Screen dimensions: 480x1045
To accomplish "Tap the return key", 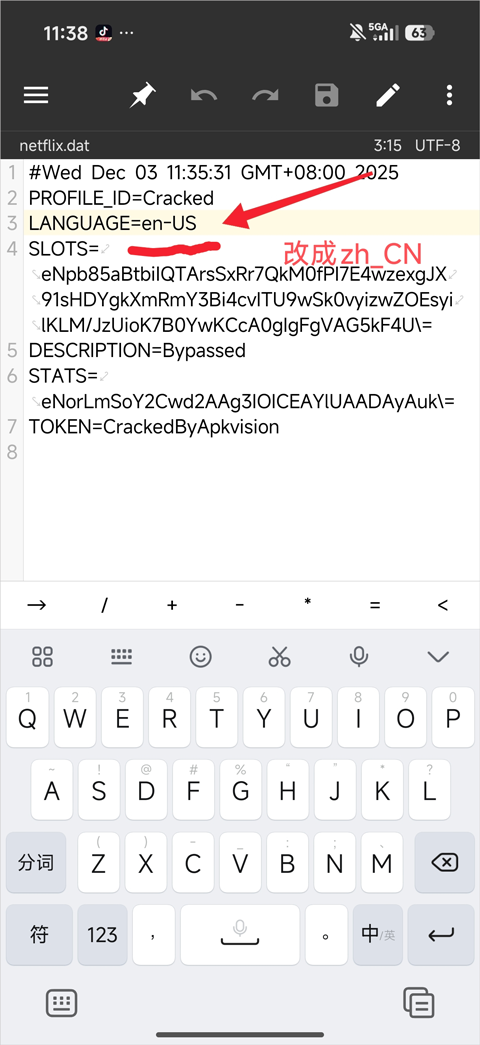I will [441, 934].
